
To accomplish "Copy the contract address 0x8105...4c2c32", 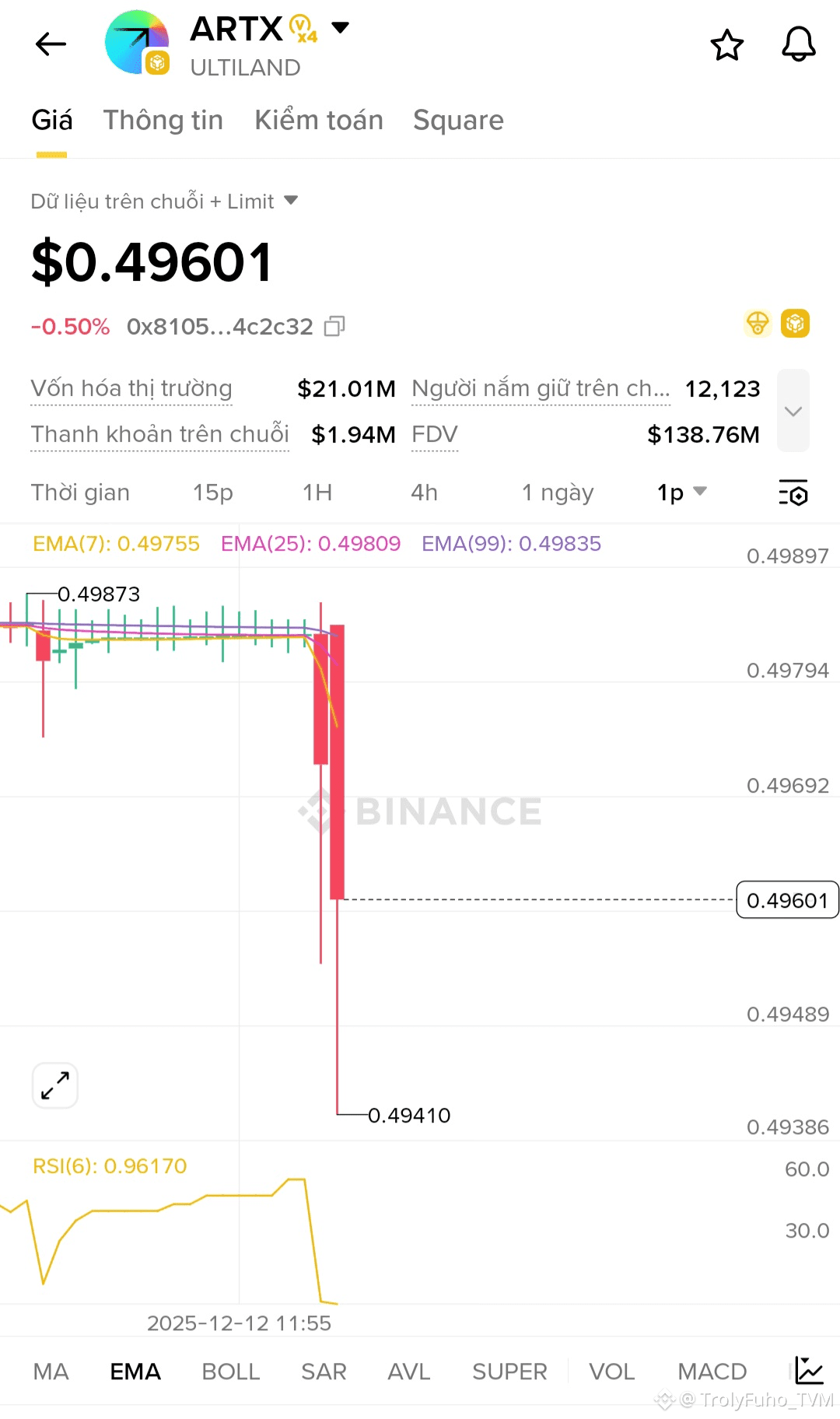I will pyautogui.click(x=334, y=326).
